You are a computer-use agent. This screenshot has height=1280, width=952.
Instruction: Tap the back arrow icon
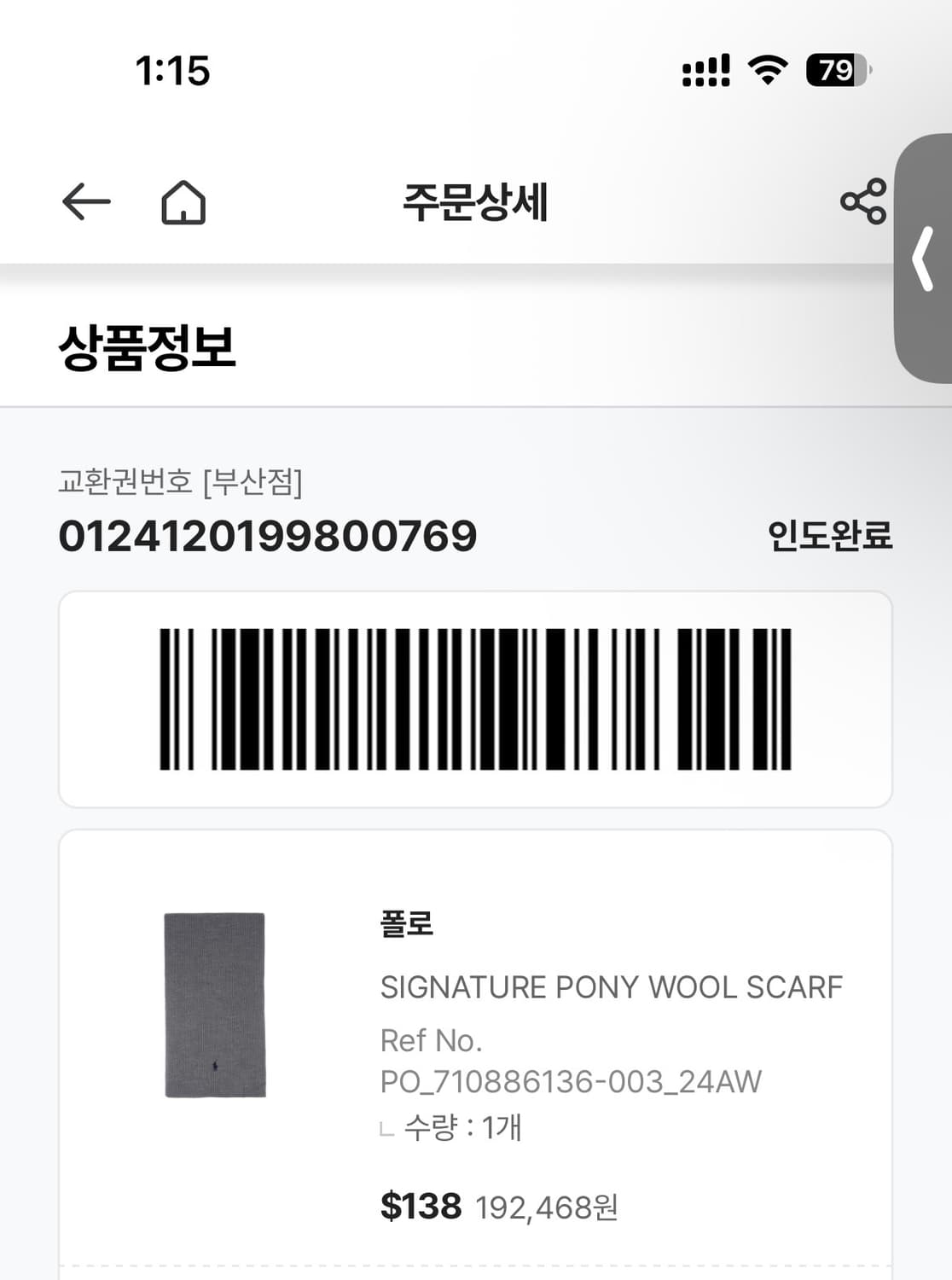(84, 201)
